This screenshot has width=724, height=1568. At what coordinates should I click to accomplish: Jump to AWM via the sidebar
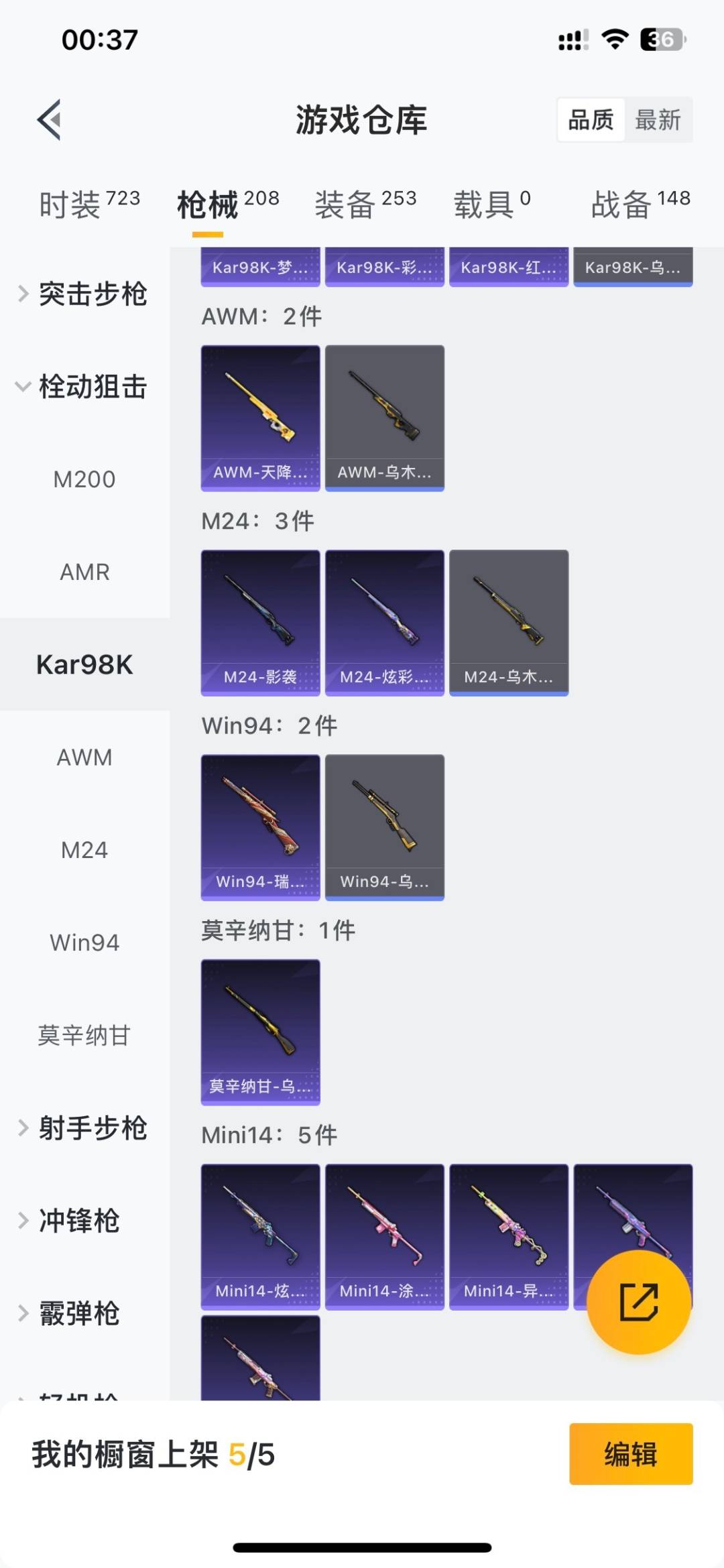click(84, 757)
